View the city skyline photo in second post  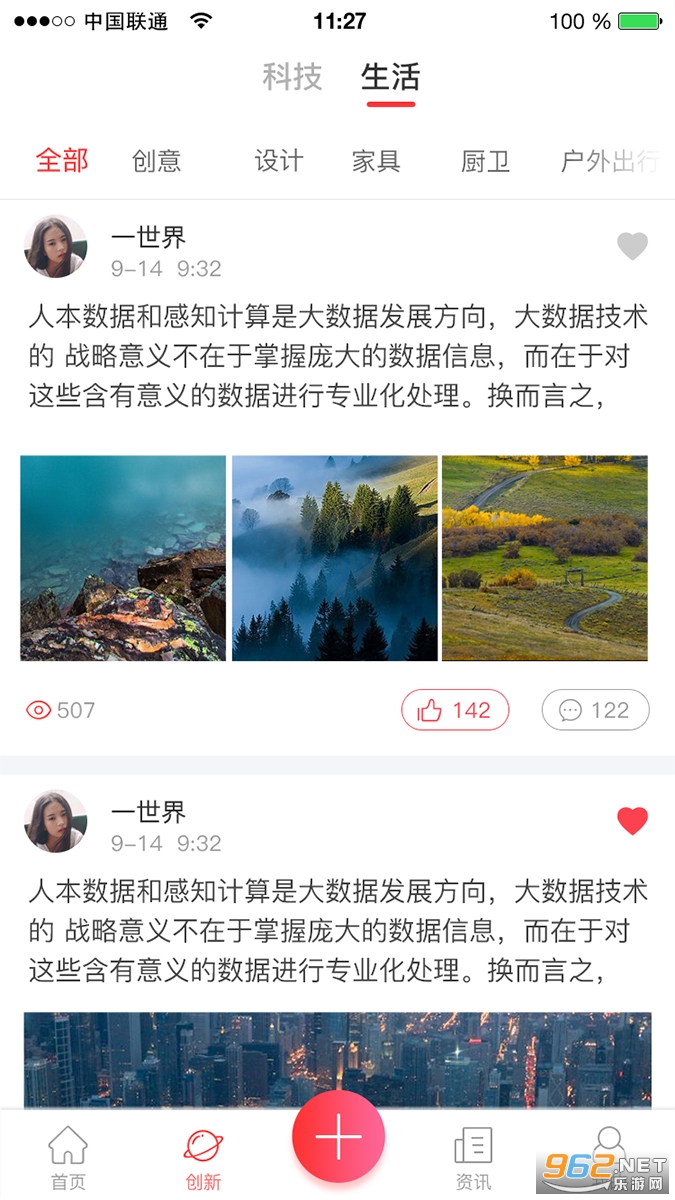pyautogui.click(x=337, y=1060)
